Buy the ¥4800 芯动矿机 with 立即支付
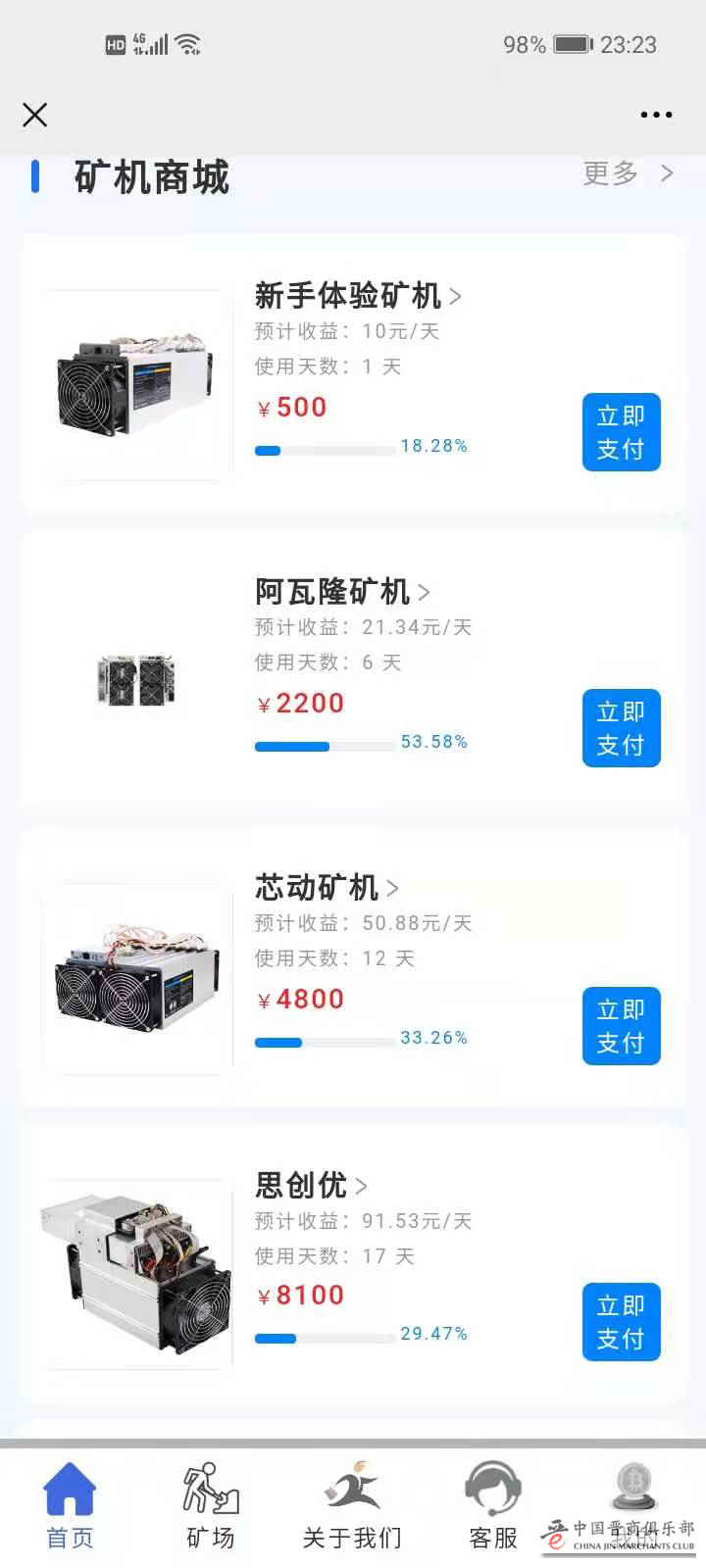Image resolution: width=706 pixels, height=1568 pixels. click(x=621, y=1026)
